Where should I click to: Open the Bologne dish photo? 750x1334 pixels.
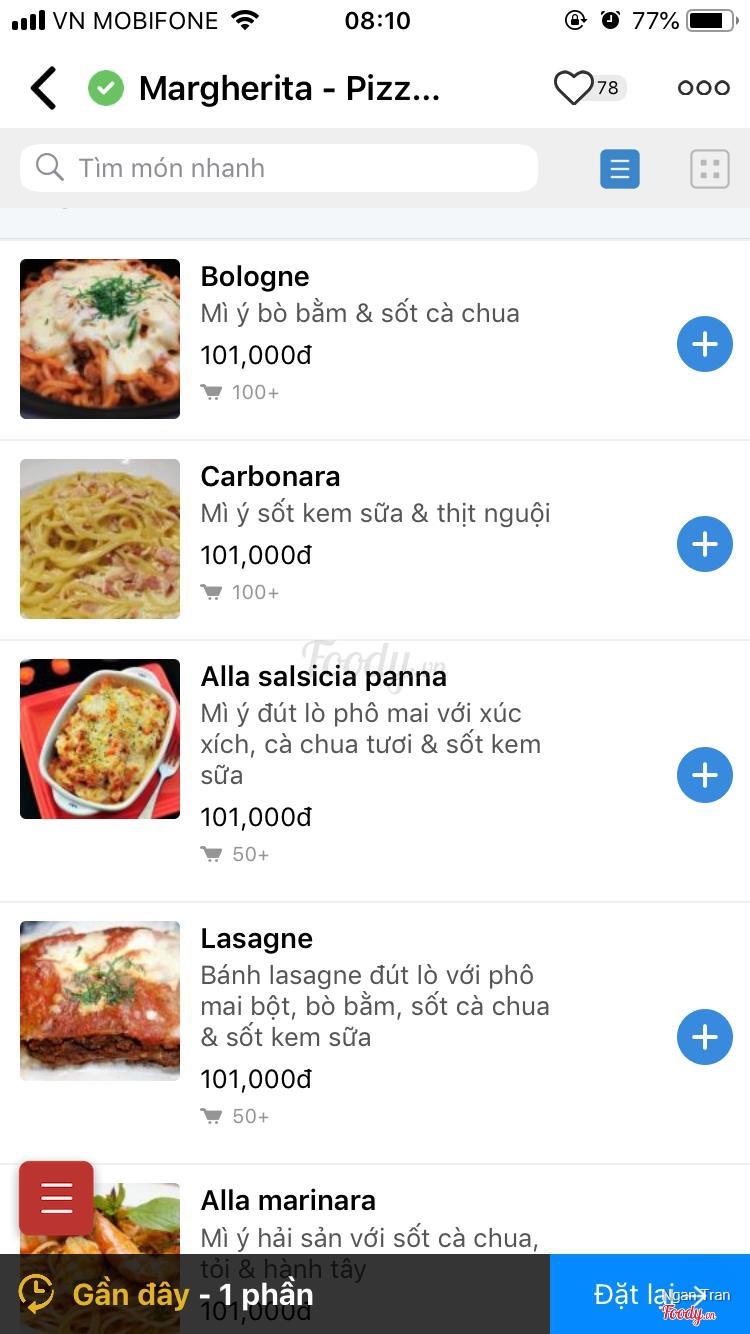pyautogui.click(x=100, y=339)
